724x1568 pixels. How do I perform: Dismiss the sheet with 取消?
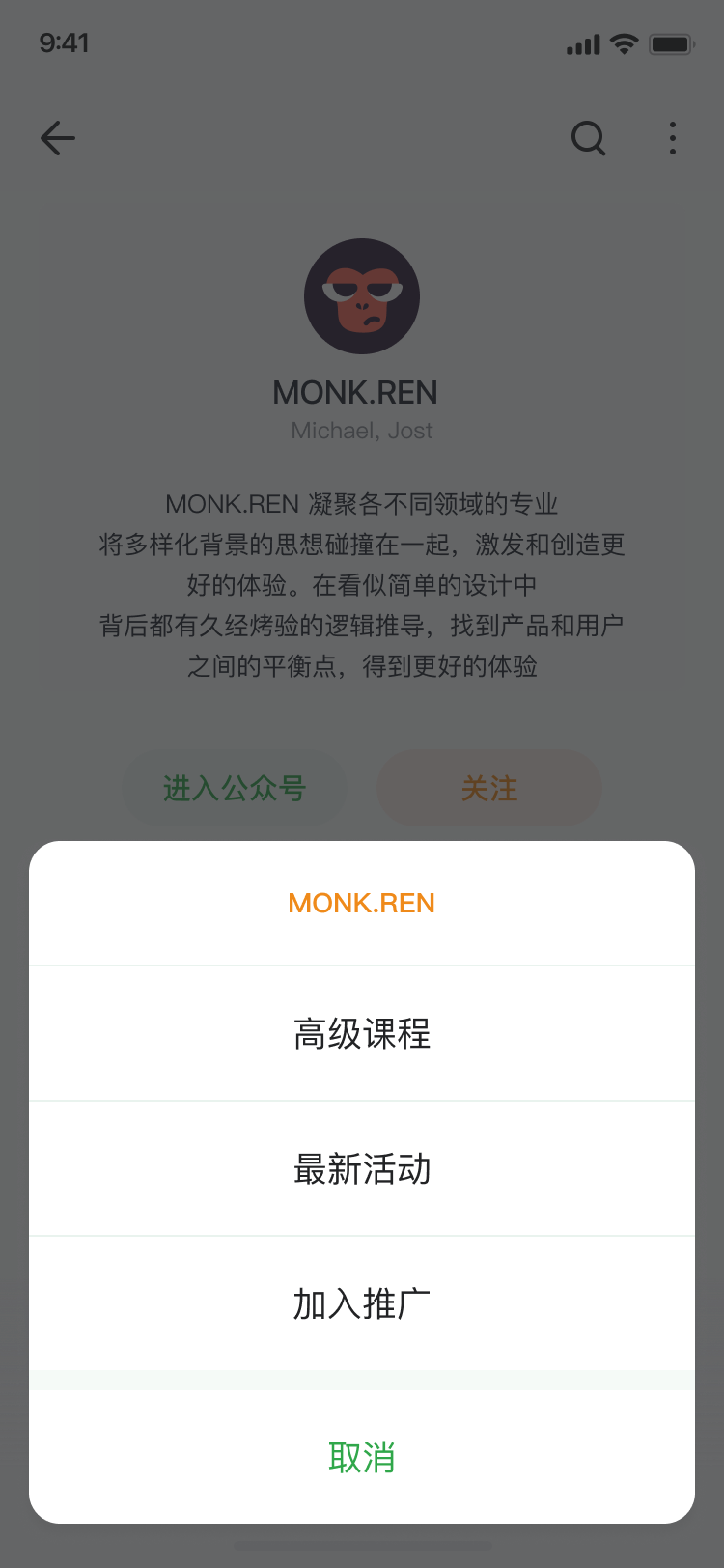click(362, 1456)
